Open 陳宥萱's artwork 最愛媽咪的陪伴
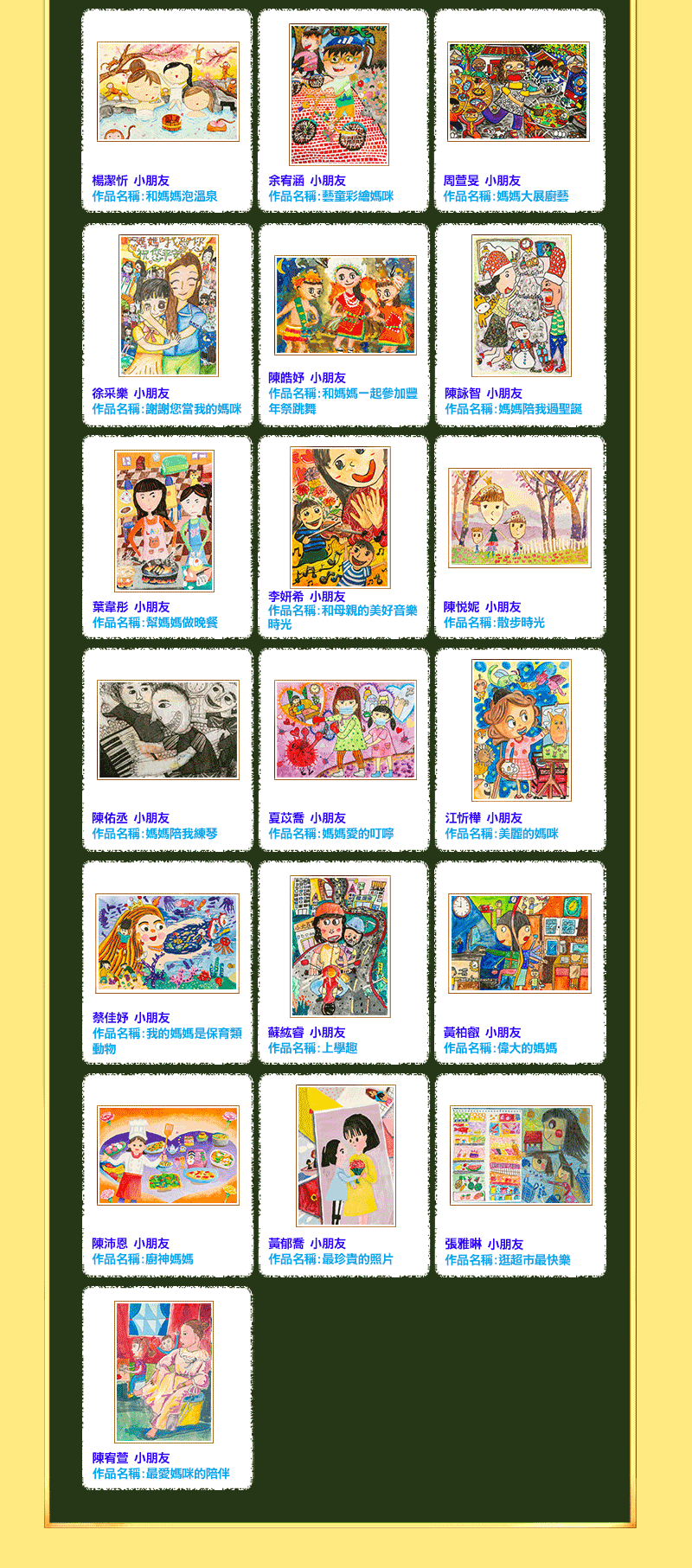This screenshot has height=1568, width=692. (x=164, y=1372)
